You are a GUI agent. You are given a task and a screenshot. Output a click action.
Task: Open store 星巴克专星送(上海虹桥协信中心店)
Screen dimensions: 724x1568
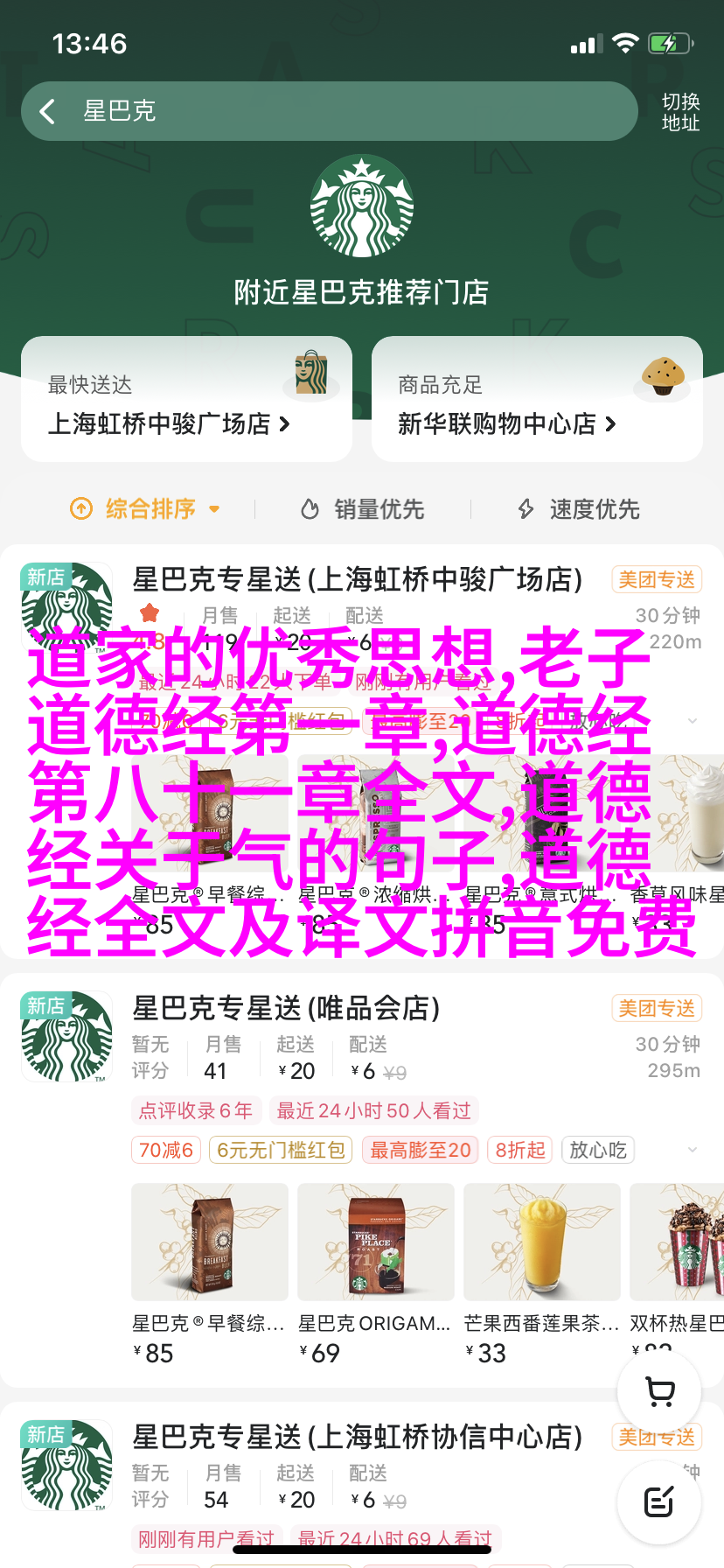tap(357, 1437)
